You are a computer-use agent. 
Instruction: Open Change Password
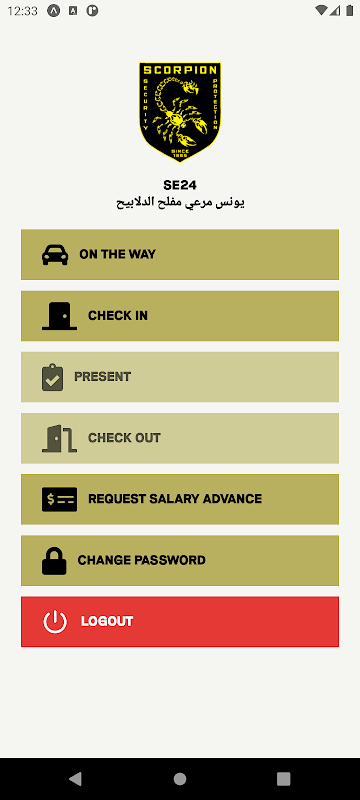[179, 560]
